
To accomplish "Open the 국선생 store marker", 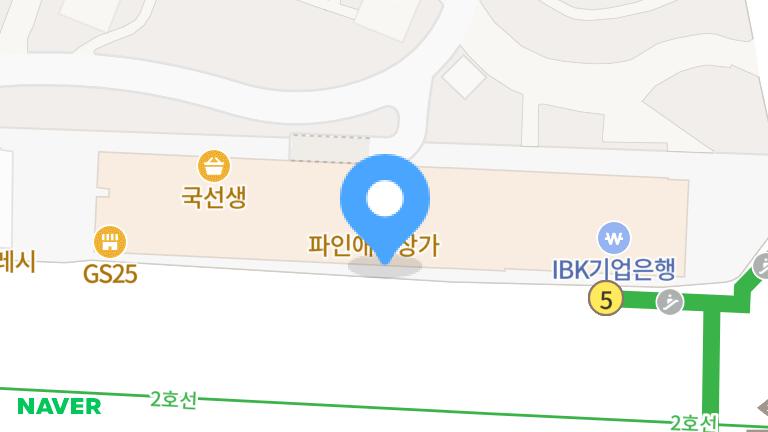I will [x=213, y=165].
